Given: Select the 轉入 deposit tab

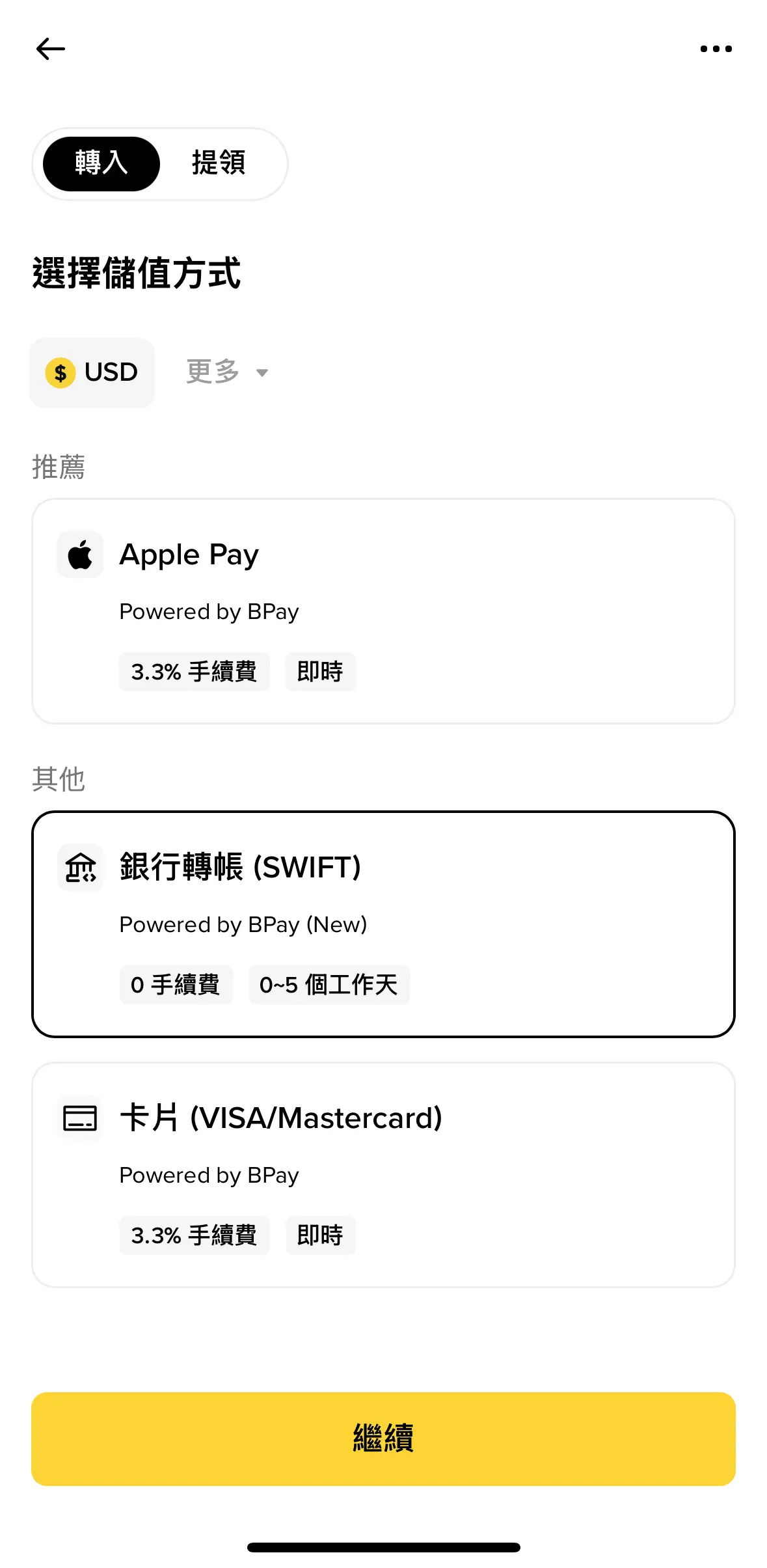Looking at the screenshot, I should tap(101, 163).
